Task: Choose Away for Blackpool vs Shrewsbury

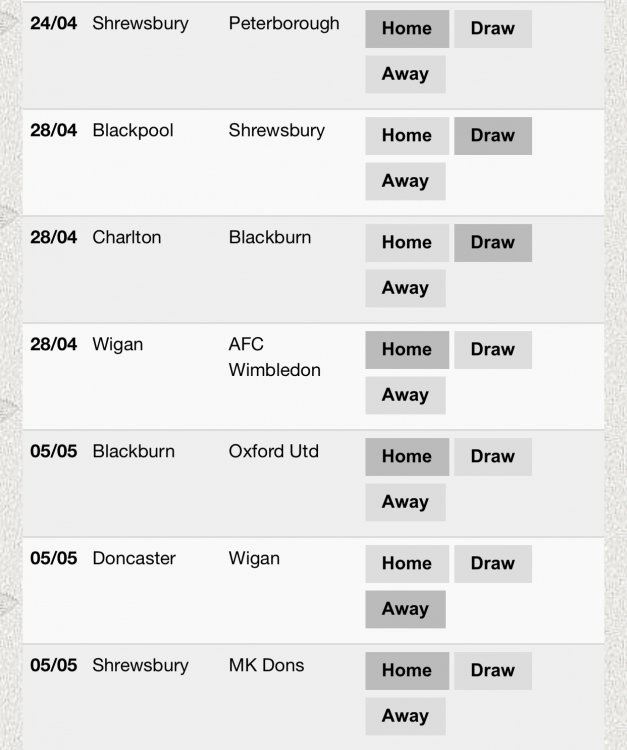Action: [405, 181]
